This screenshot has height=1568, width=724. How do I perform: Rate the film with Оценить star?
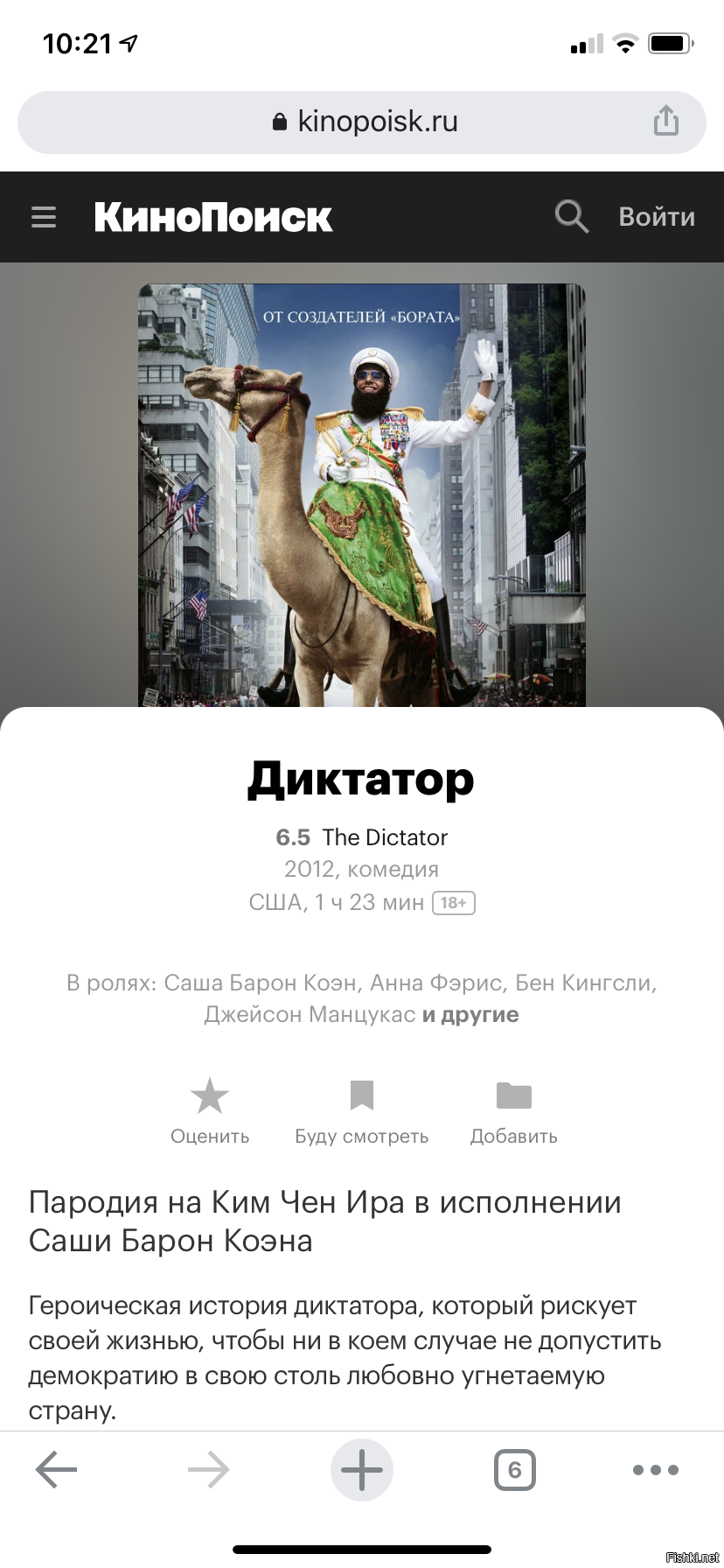pyautogui.click(x=210, y=1111)
